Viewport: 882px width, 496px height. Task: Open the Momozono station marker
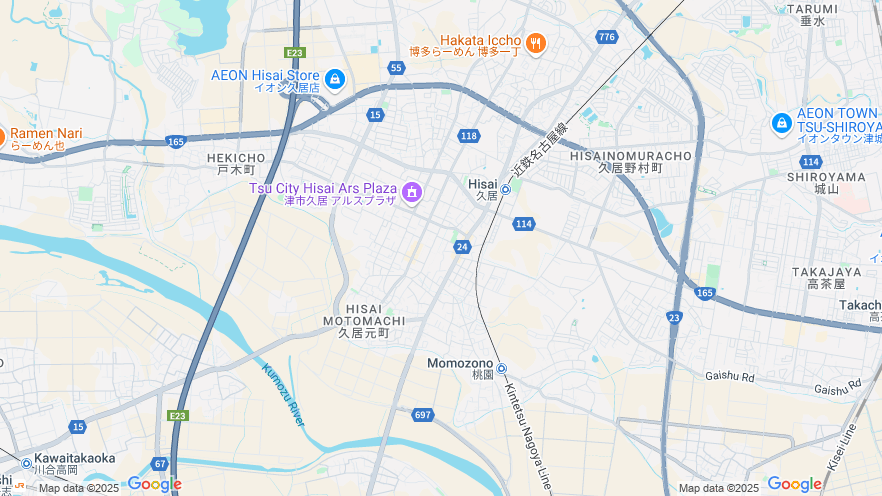(x=502, y=368)
